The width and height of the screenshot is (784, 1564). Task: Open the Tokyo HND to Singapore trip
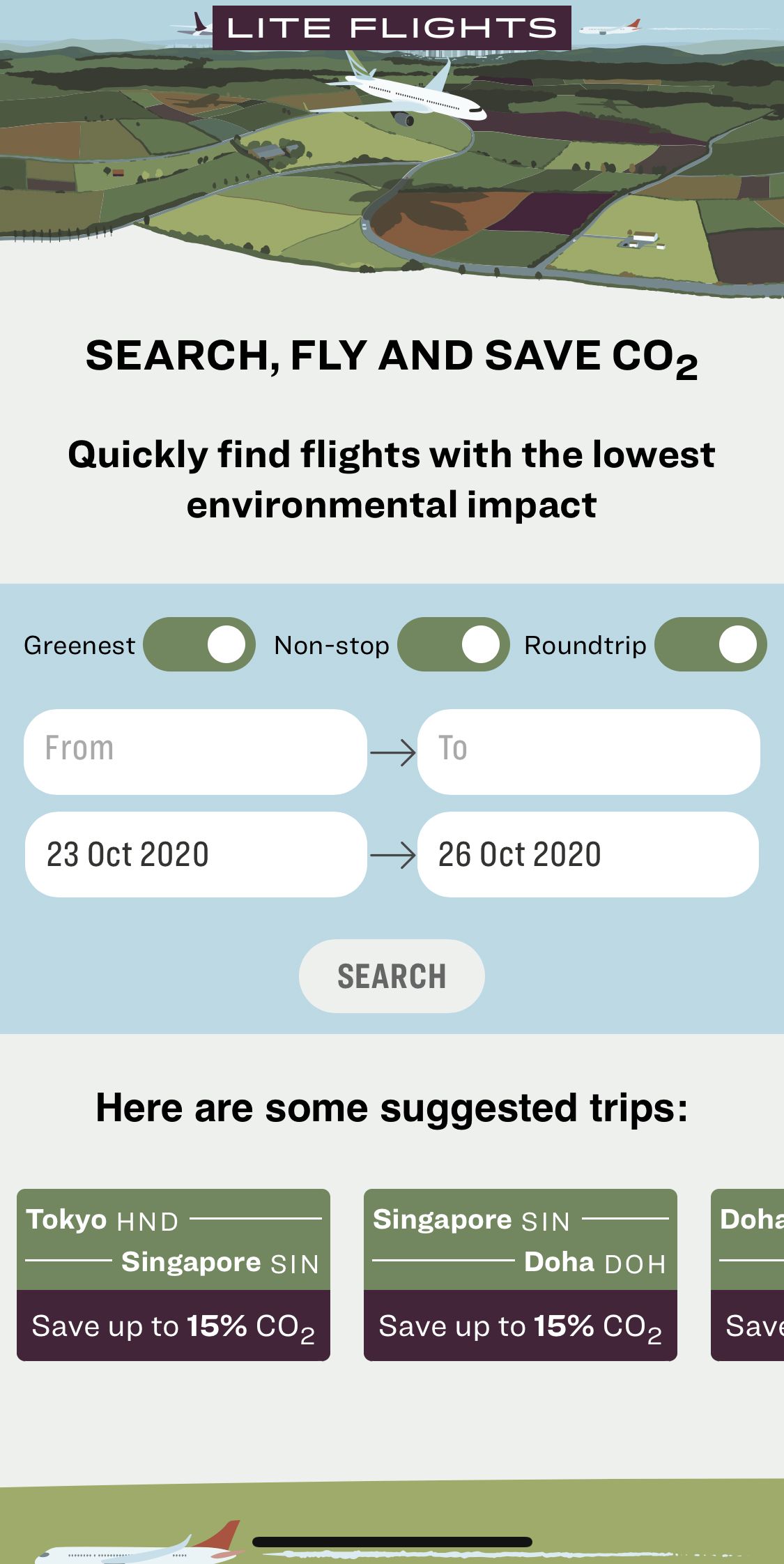point(174,1274)
